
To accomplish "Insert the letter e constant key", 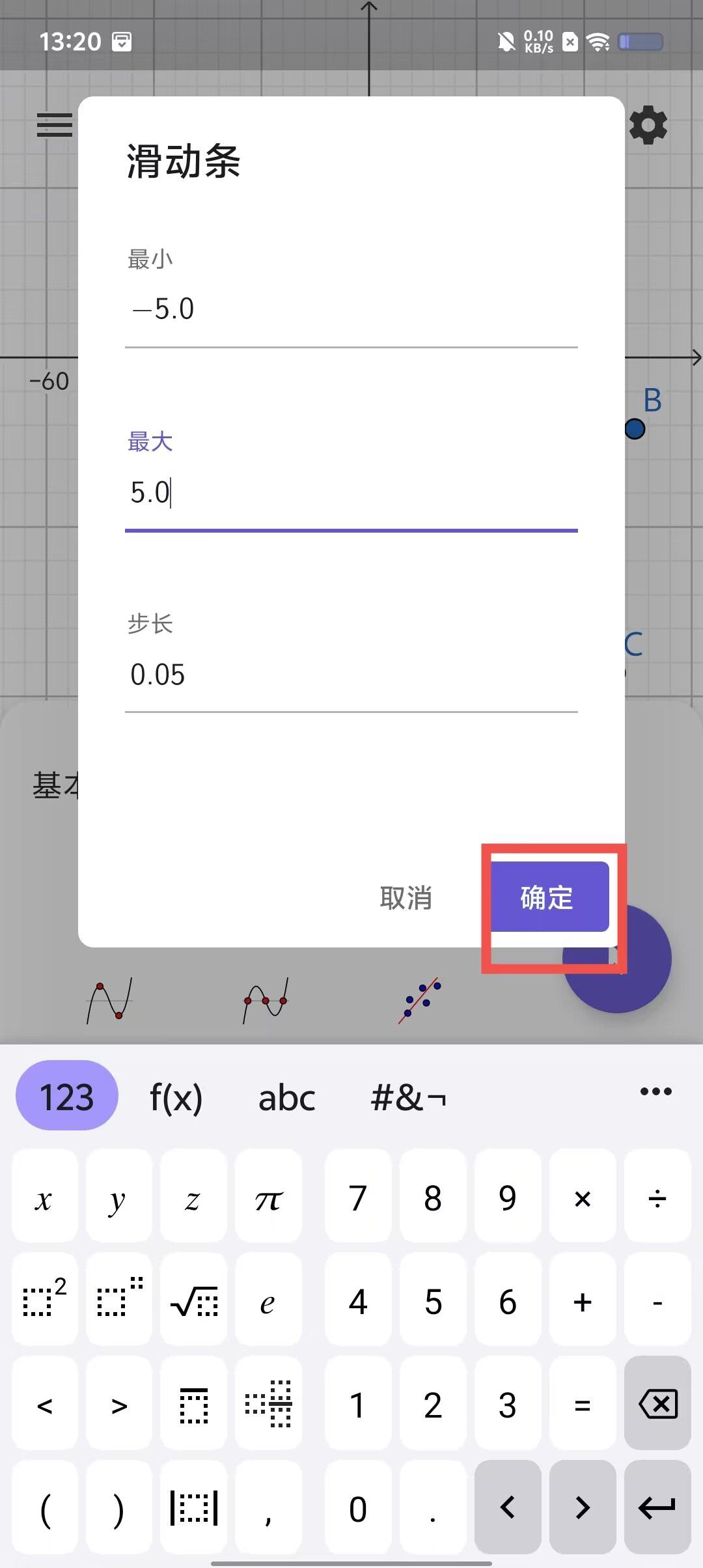I will tap(268, 1301).
